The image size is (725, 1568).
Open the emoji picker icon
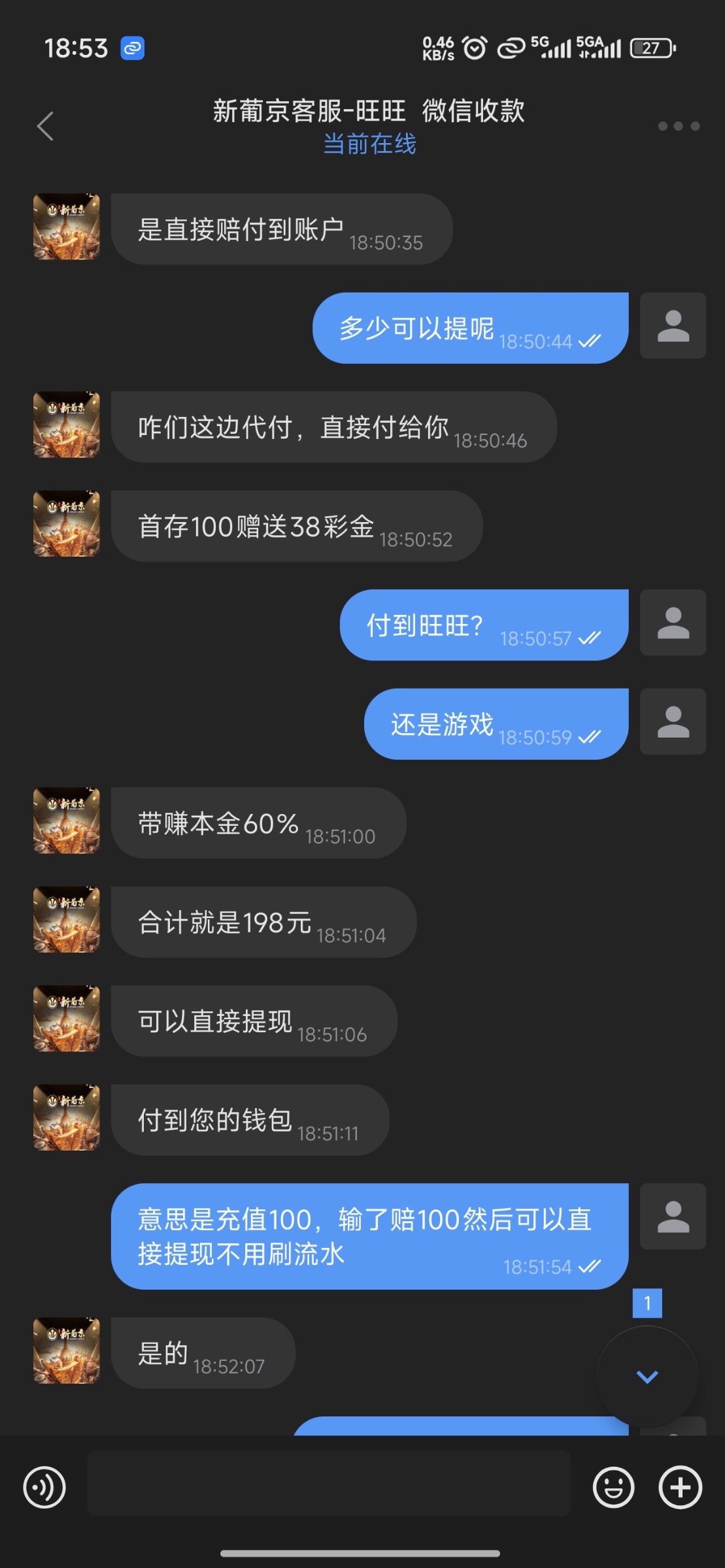(612, 1487)
